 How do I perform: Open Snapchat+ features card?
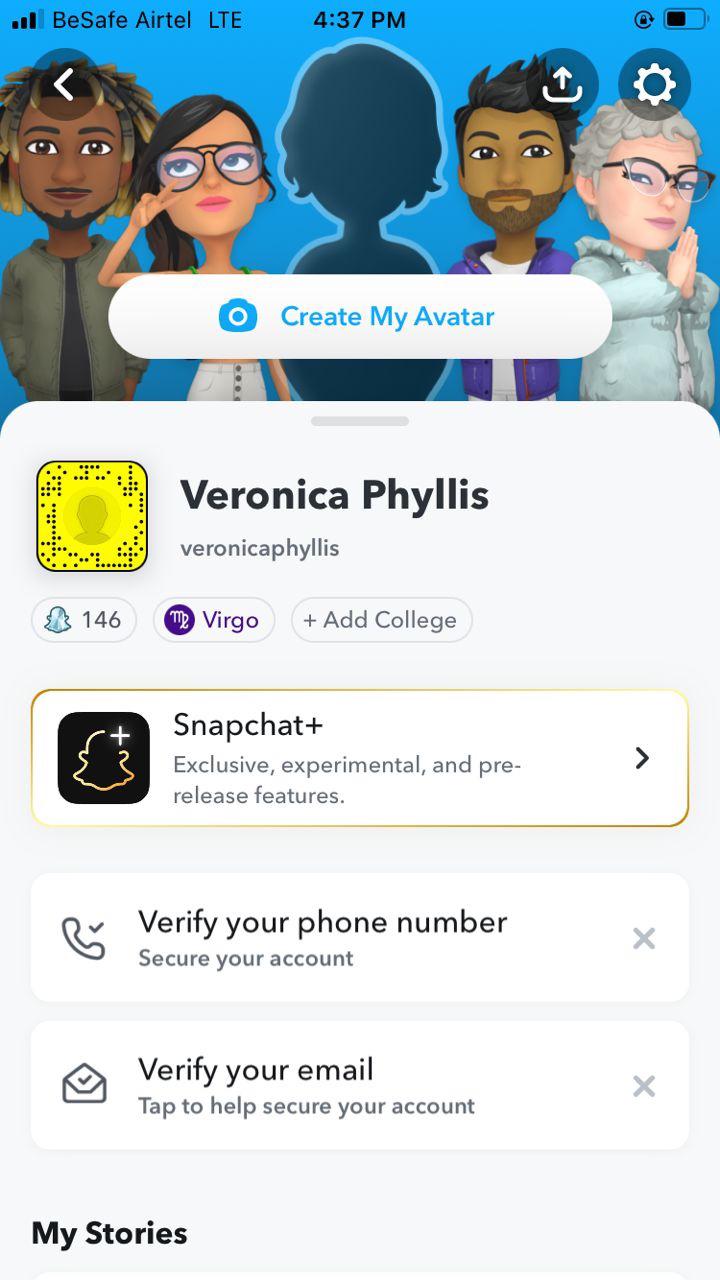pos(360,758)
